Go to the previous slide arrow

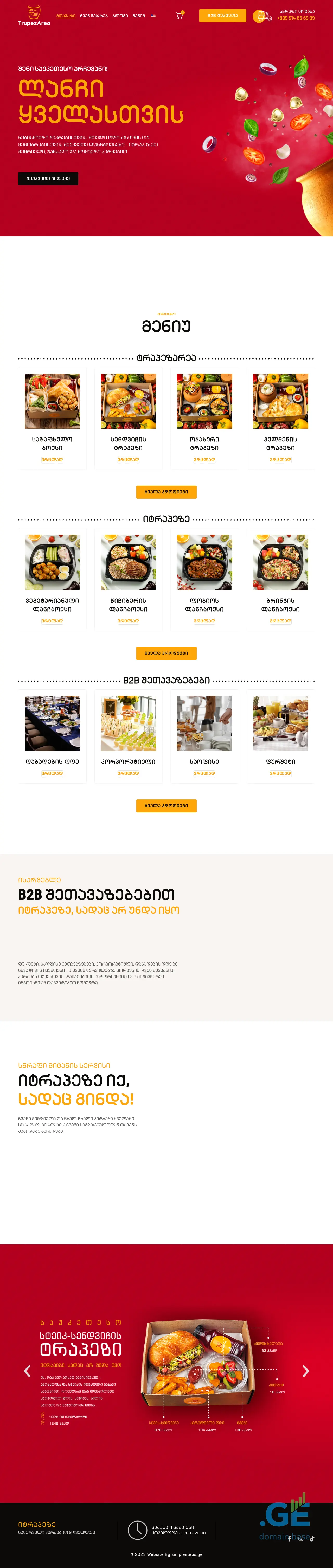[27, 1371]
